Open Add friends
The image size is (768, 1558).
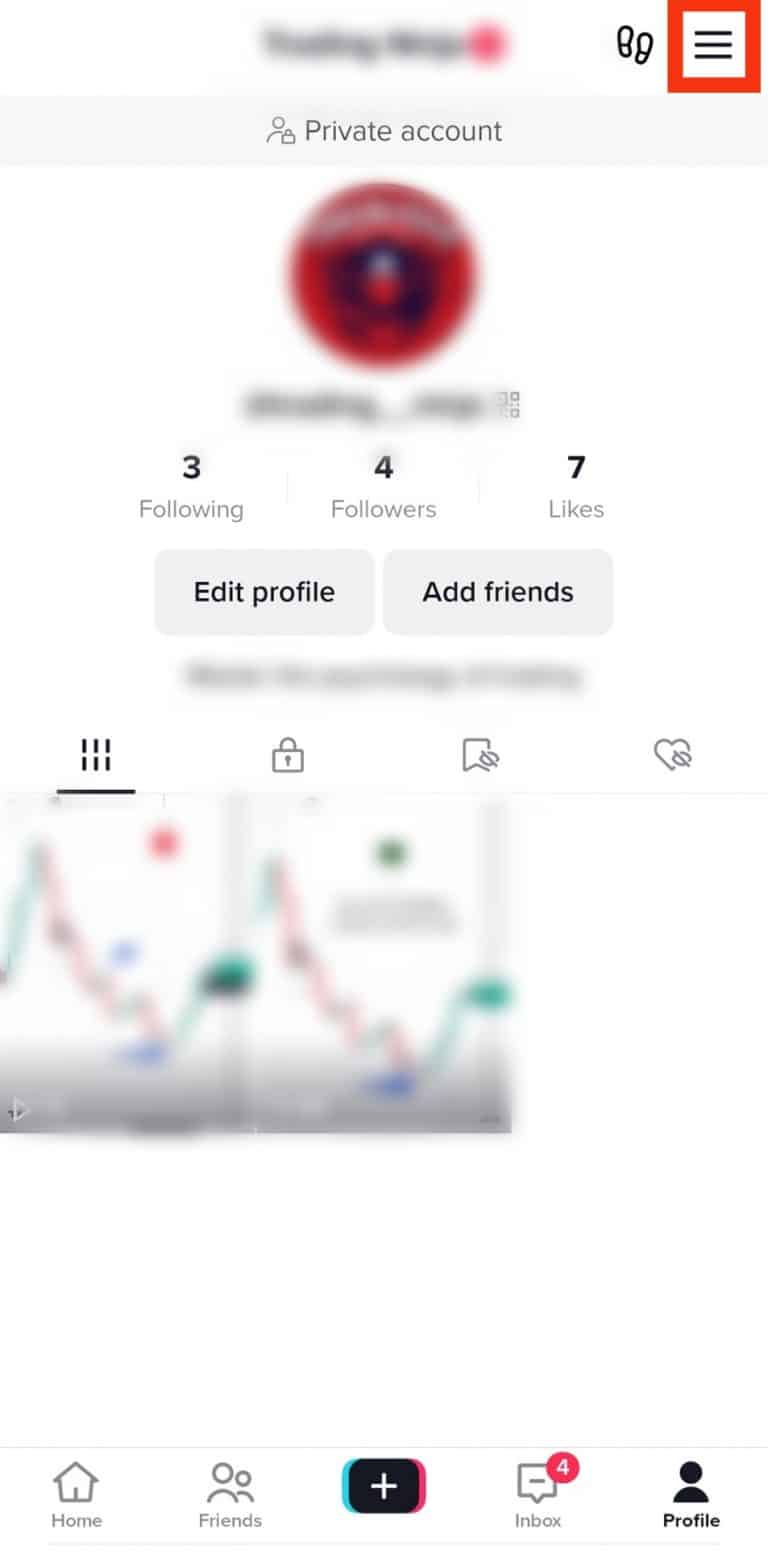497,592
